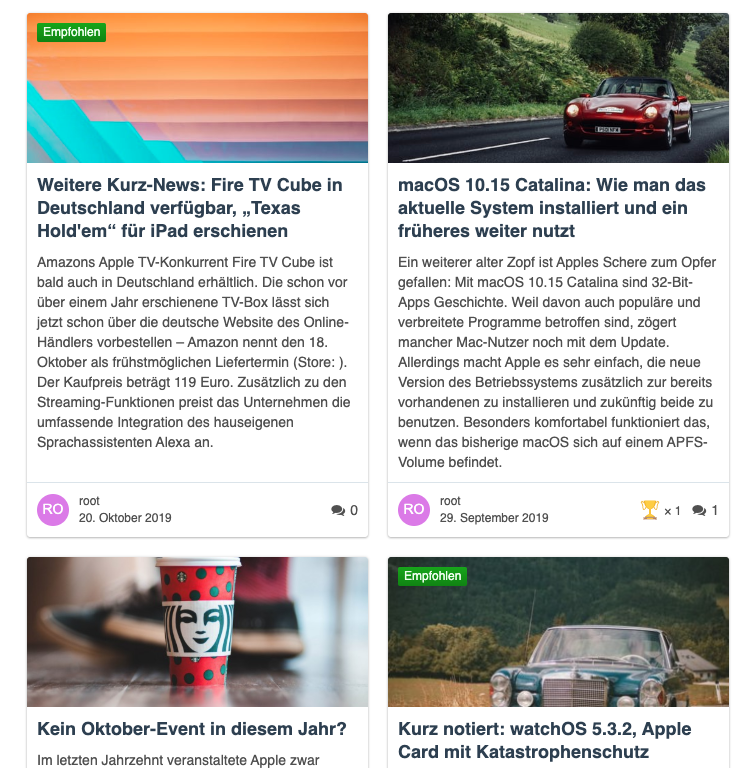Image resolution: width=746 pixels, height=768 pixels.
Task: Tap the red sports car article image
Action: click(558, 88)
